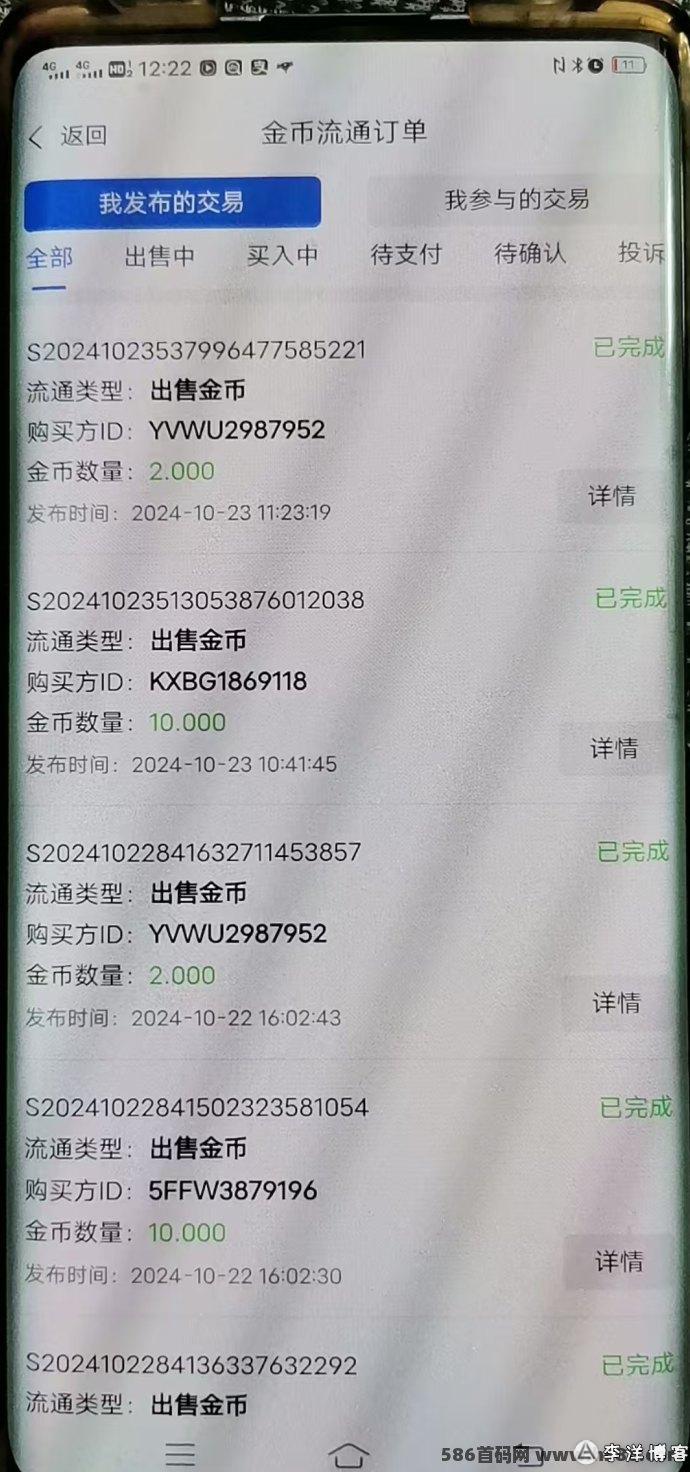Screen dimensions: 690x1472
Task: See 详情 for buyer 5FFW3879196 order
Action: tap(619, 1262)
